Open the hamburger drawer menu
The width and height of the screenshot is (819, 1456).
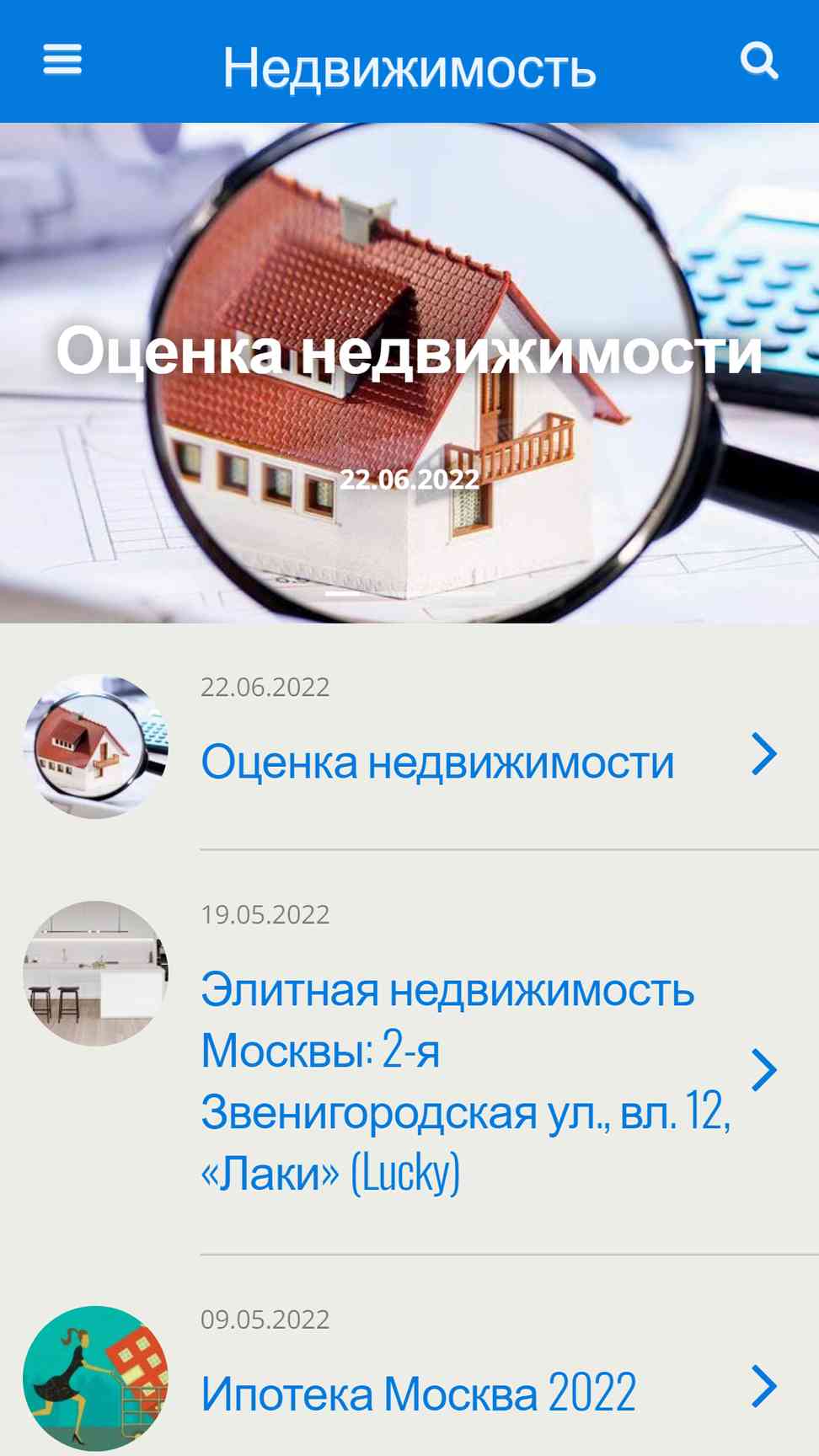point(62,60)
